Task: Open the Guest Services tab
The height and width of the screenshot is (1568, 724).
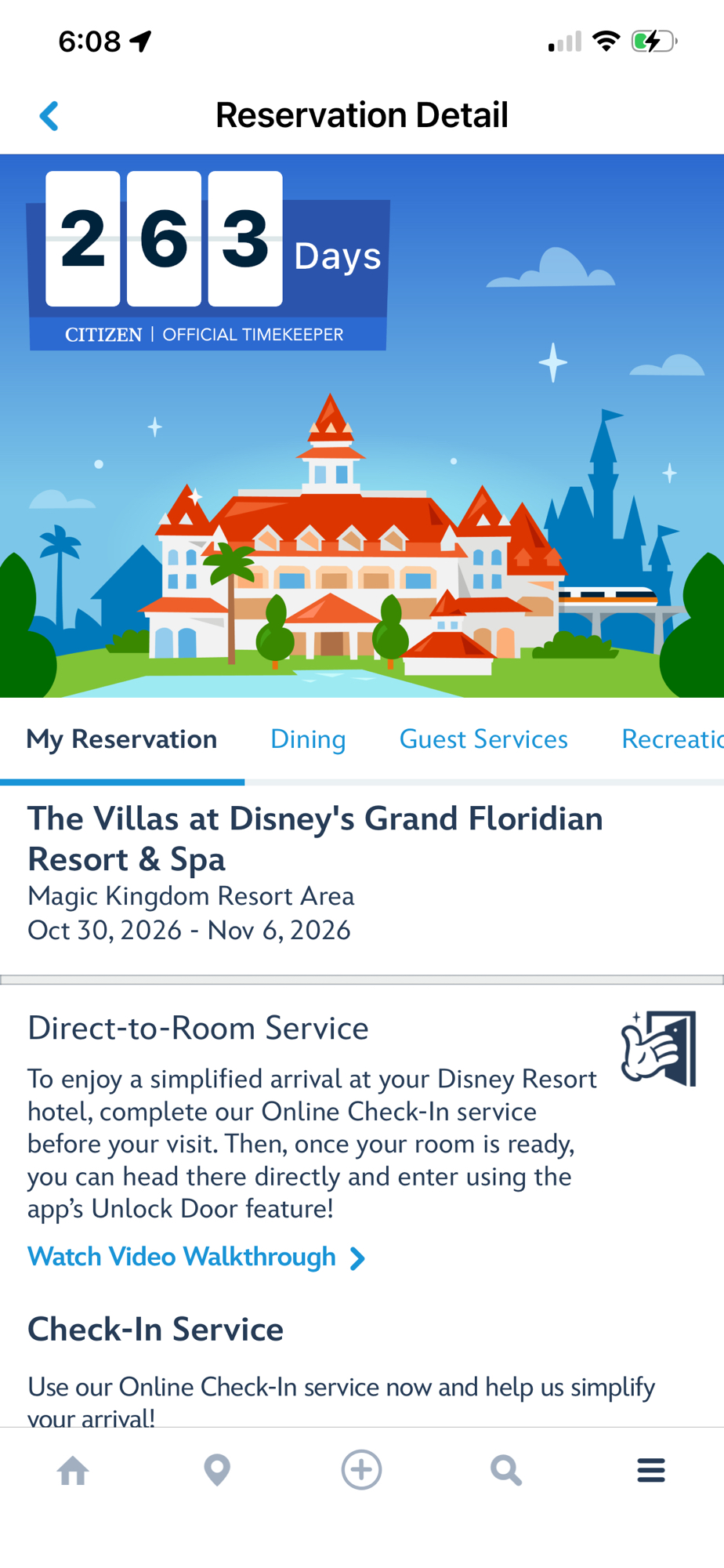Action: click(x=483, y=739)
